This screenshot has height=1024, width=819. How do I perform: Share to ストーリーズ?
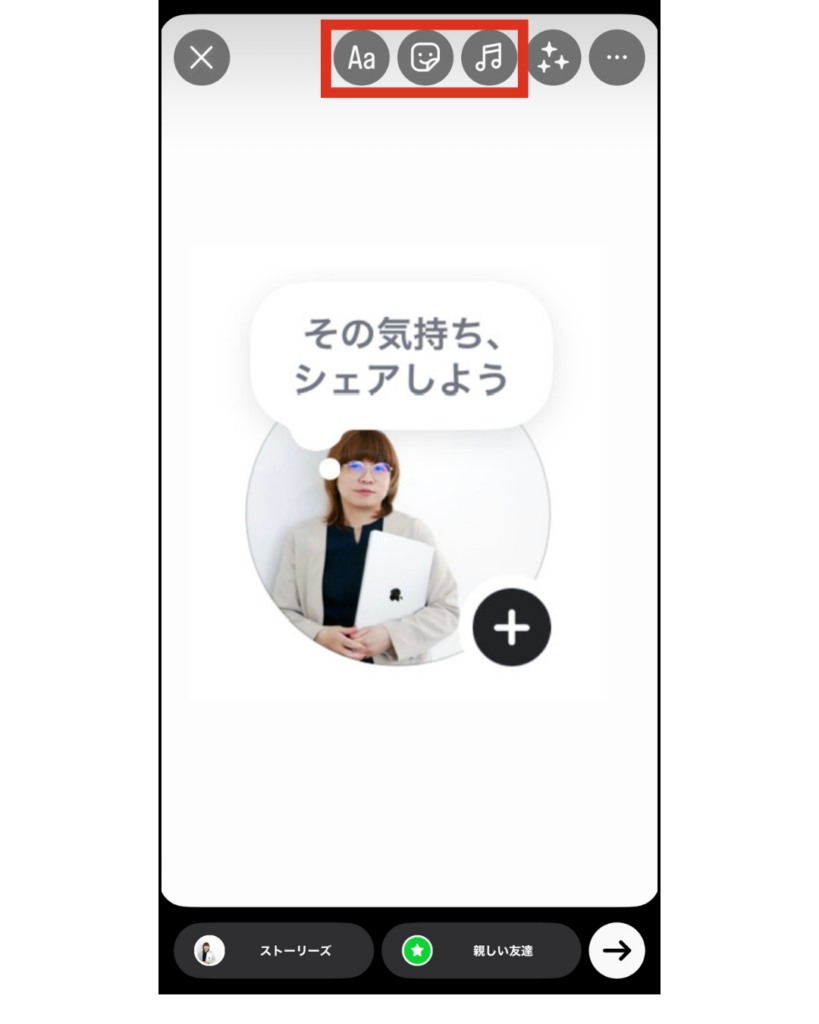click(x=274, y=950)
